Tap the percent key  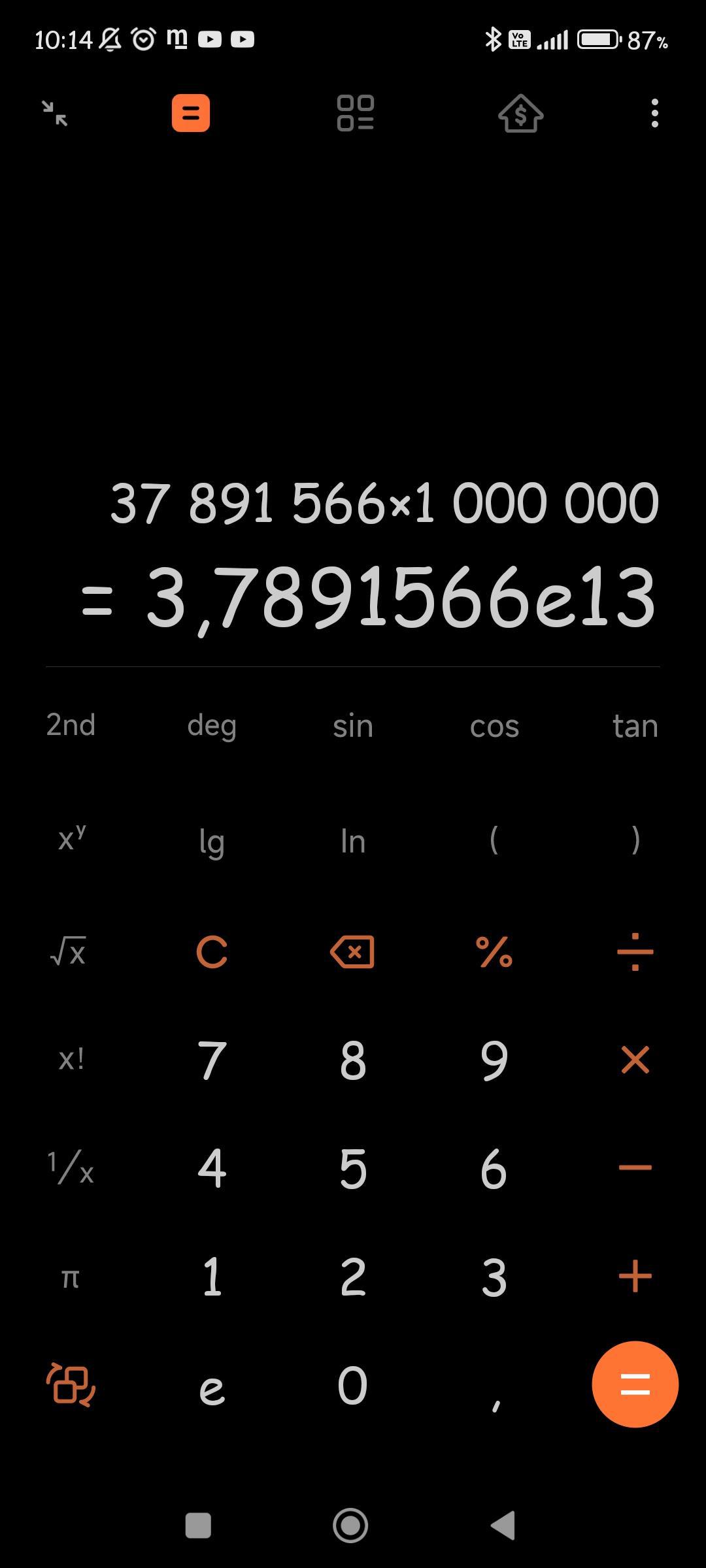(x=494, y=952)
